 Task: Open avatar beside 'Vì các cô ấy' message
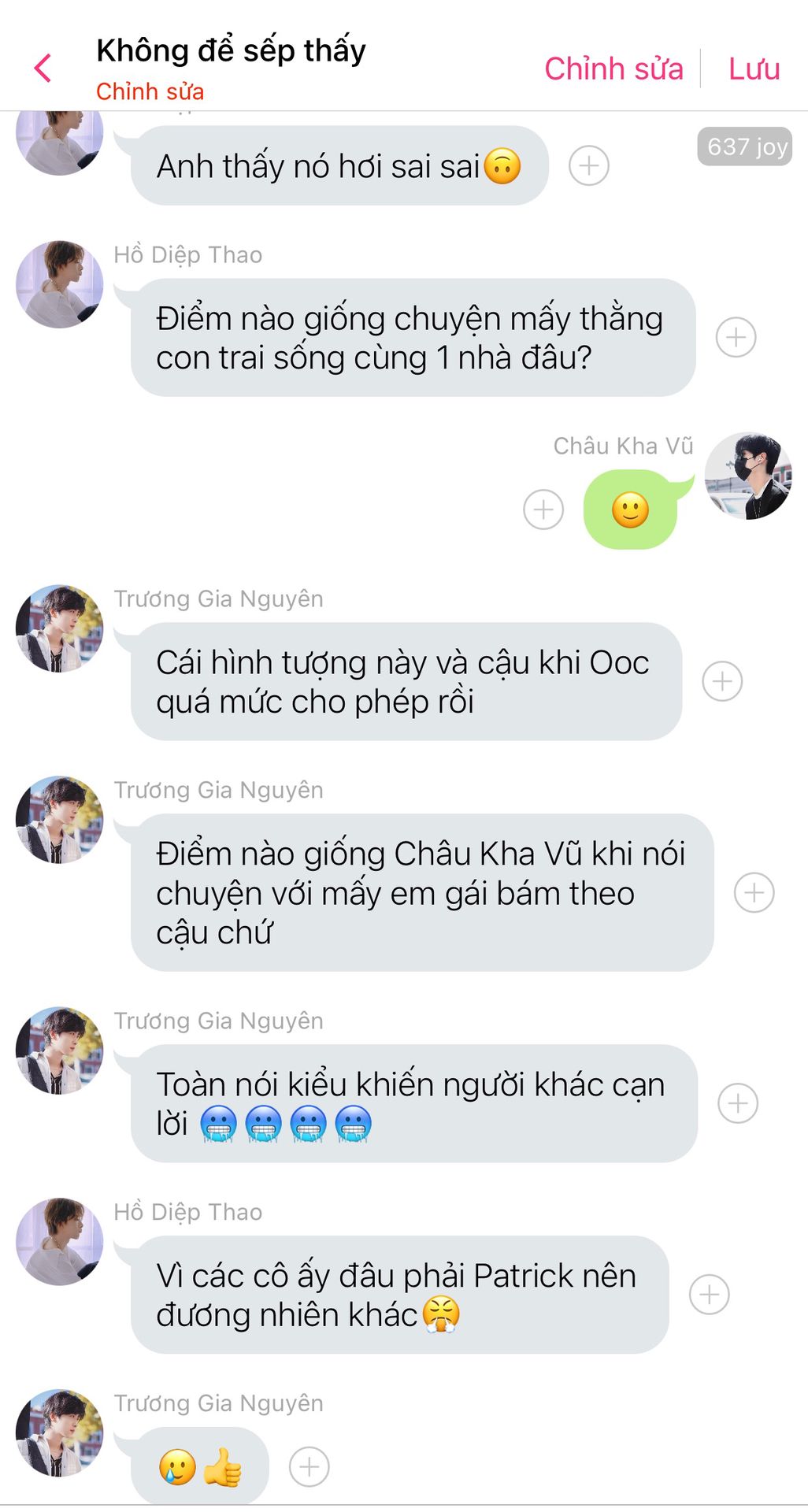(x=60, y=1242)
